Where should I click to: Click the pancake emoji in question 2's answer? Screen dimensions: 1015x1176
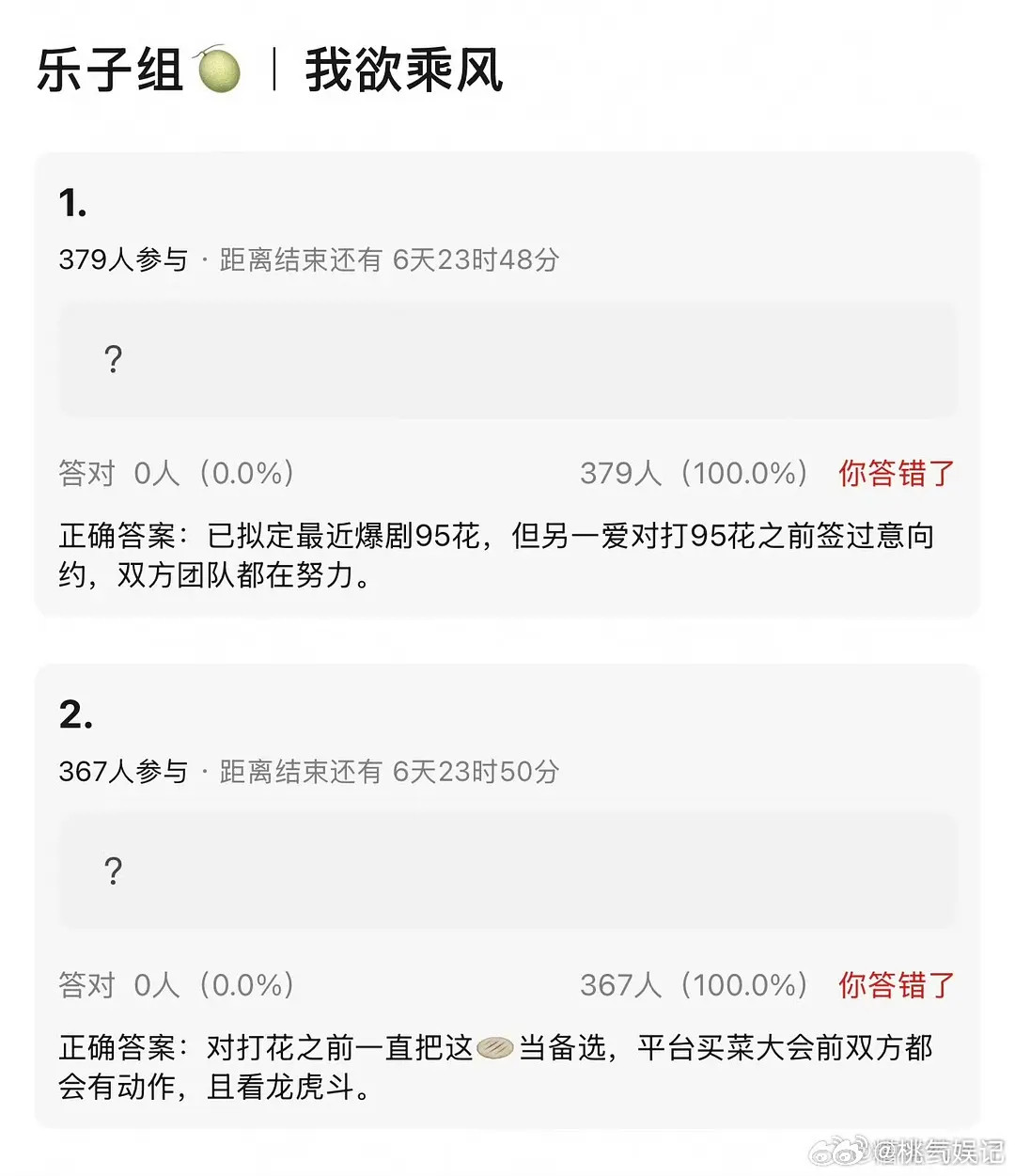click(x=495, y=1048)
